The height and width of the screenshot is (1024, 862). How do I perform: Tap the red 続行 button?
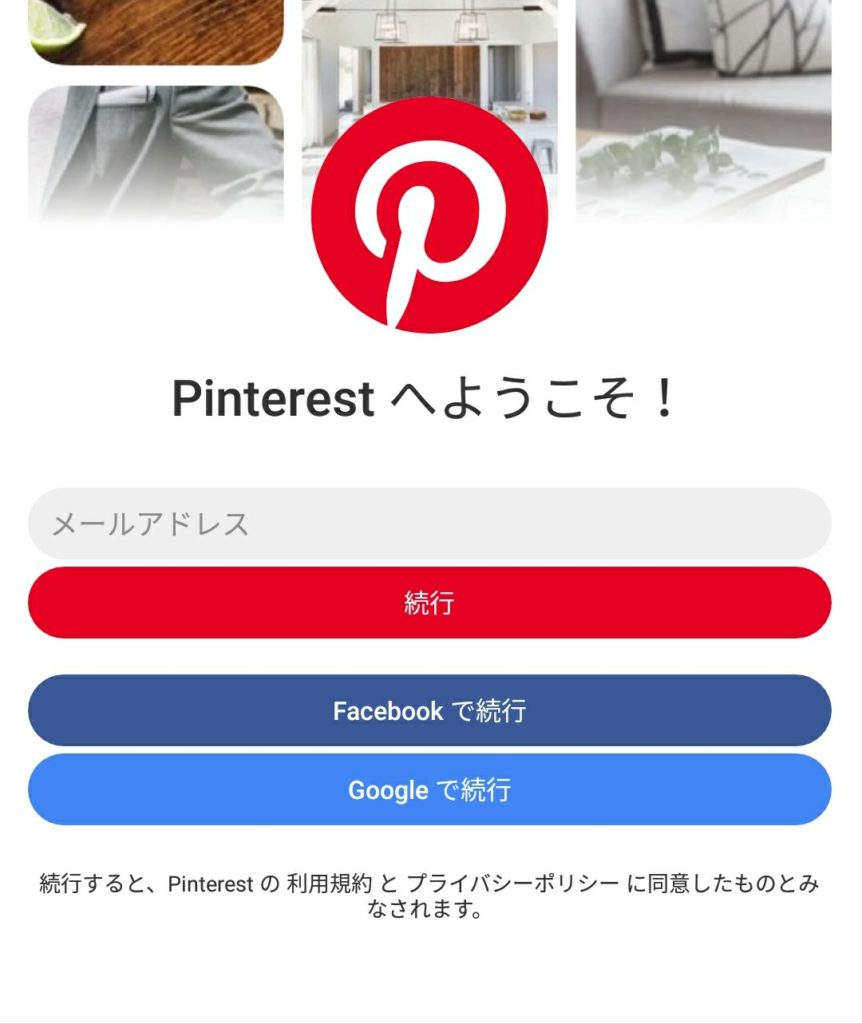click(429, 603)
